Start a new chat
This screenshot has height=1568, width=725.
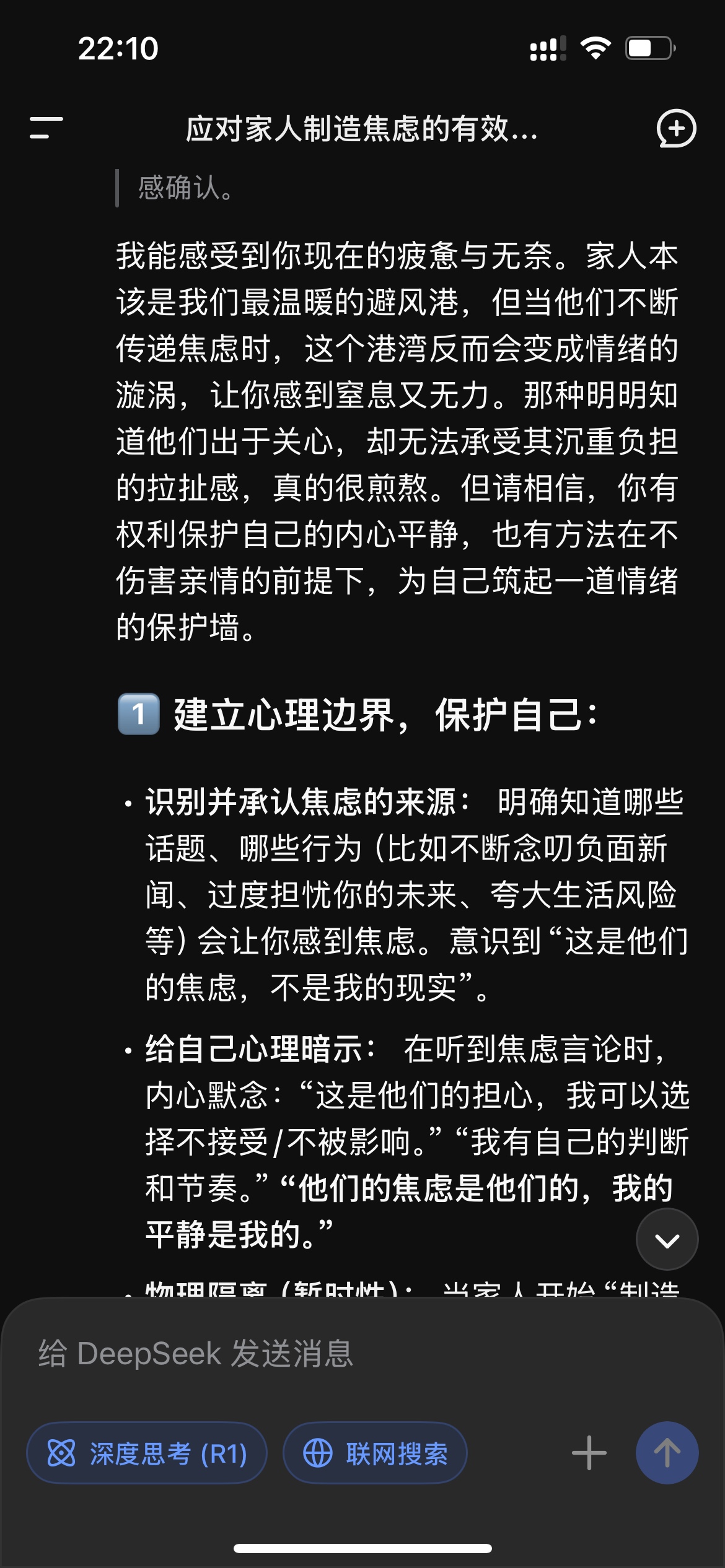click(x=676, y=128)
